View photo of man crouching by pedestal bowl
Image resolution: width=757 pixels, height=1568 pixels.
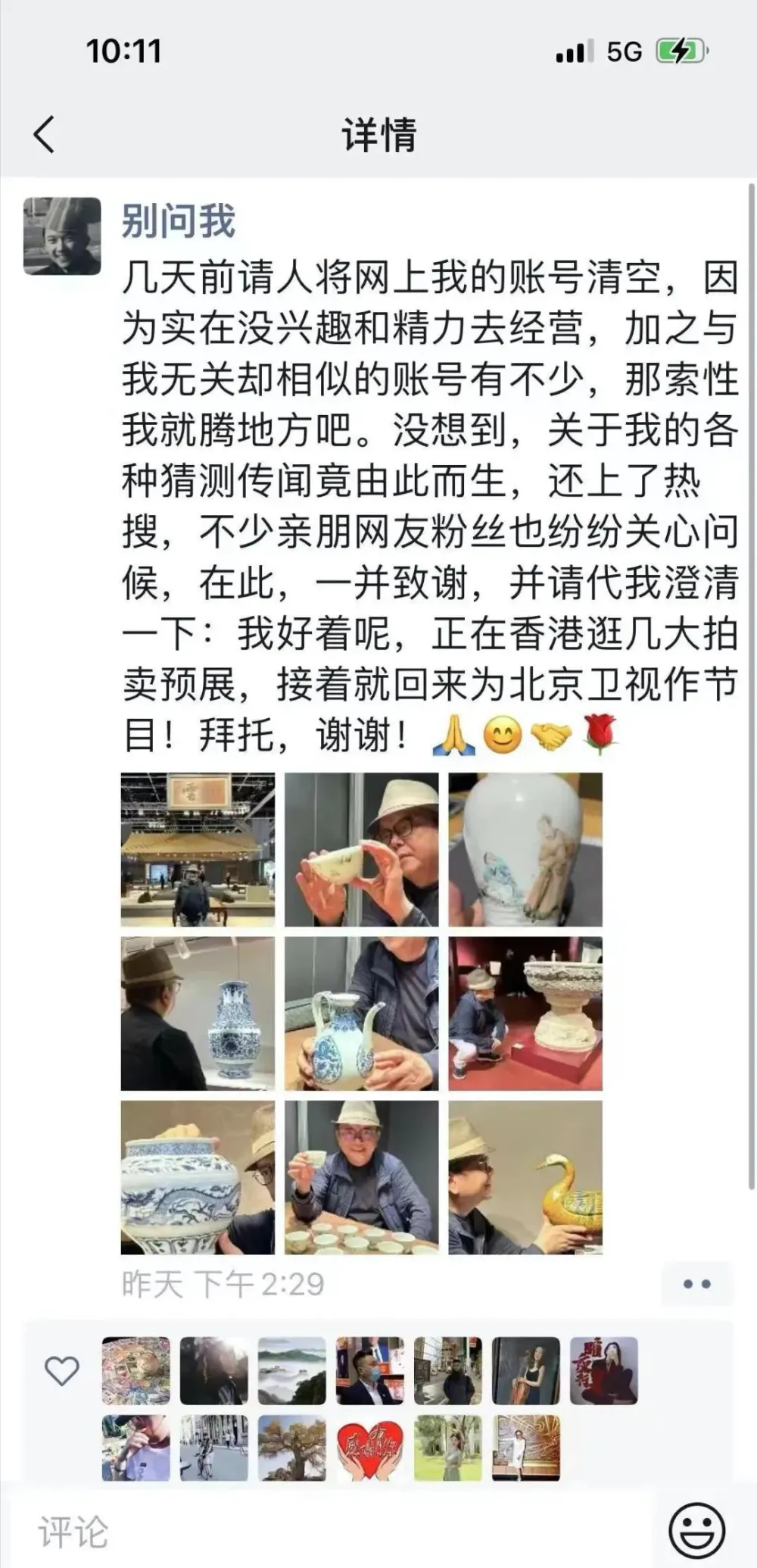(x=525, y=1014)
